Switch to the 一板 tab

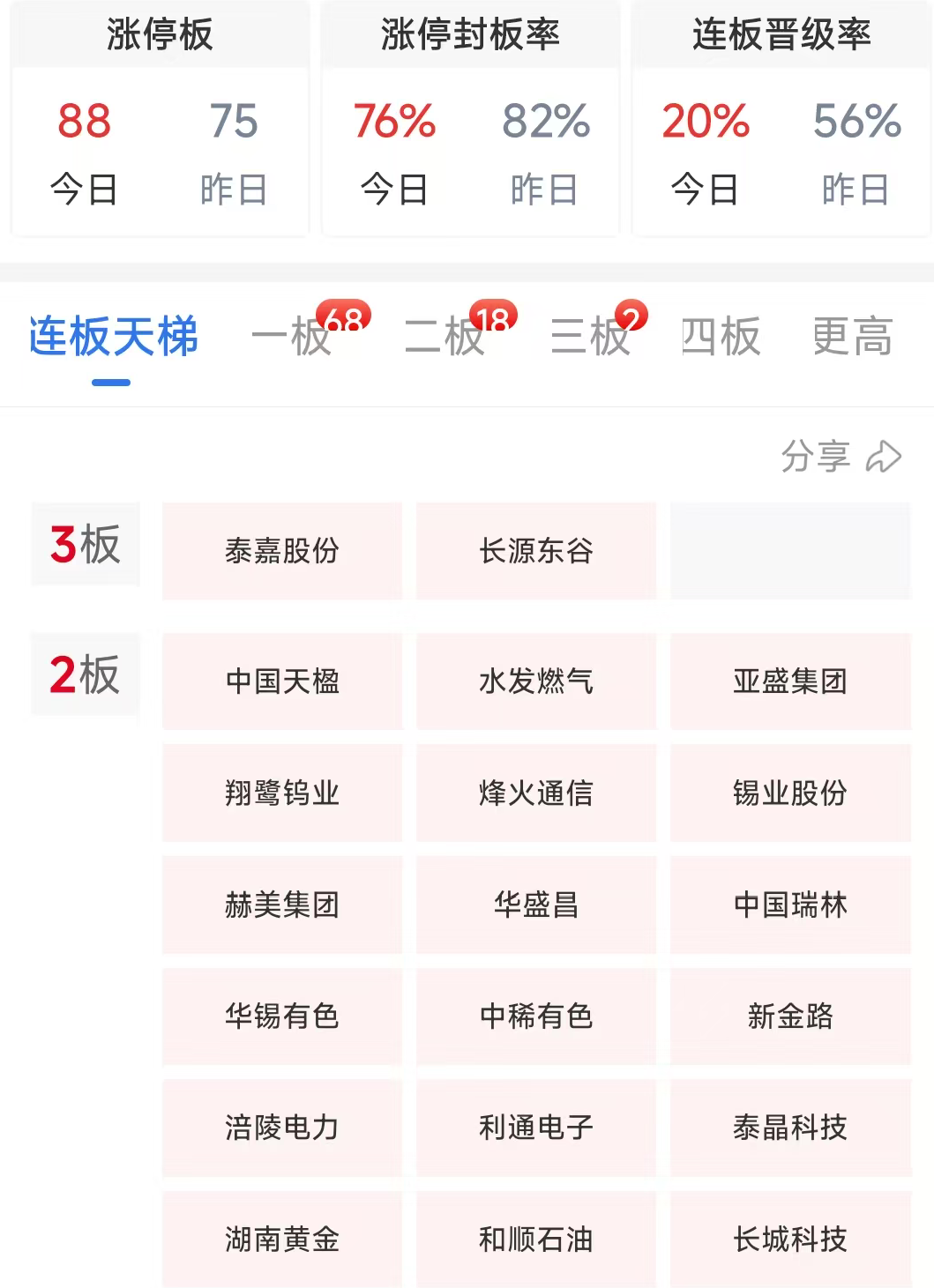pyautogui.click(x=293, y=338)
